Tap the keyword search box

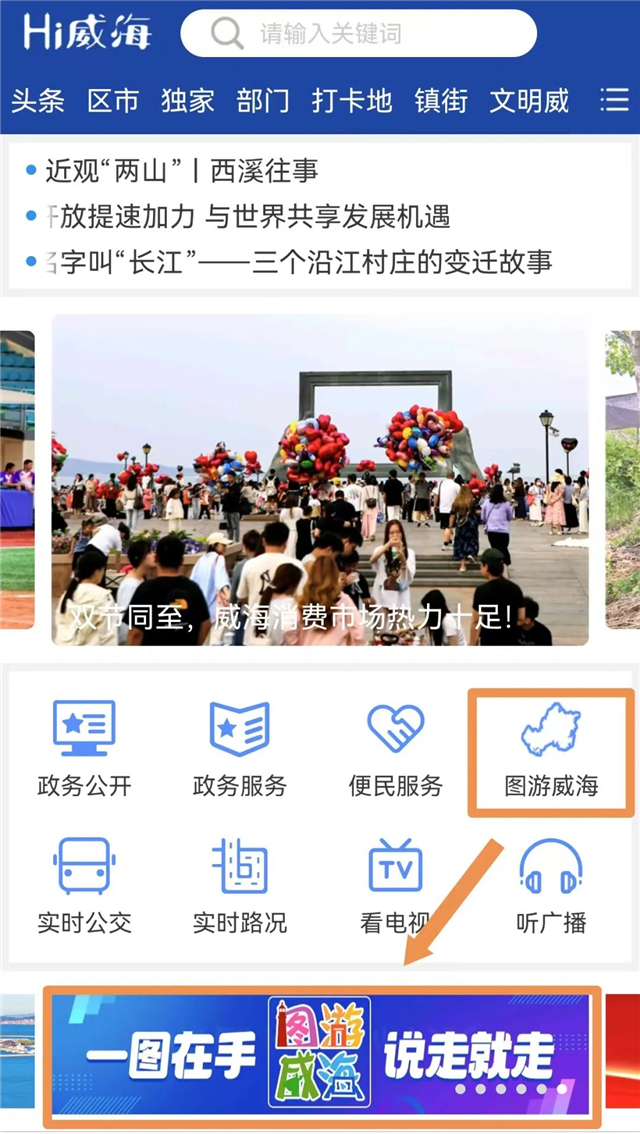click(358, 34)
